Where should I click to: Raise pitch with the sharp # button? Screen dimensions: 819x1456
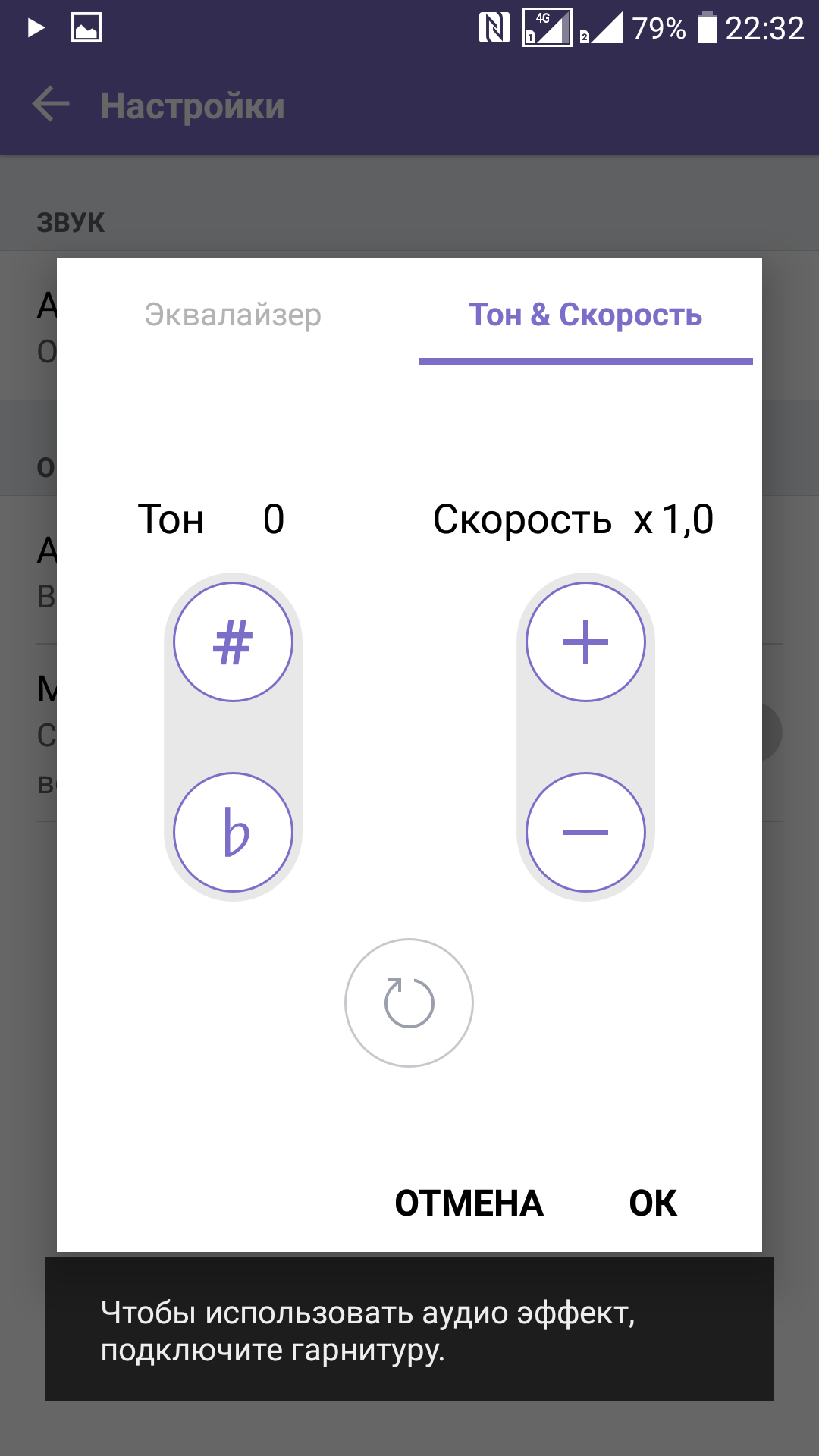(x=233, y=642)
